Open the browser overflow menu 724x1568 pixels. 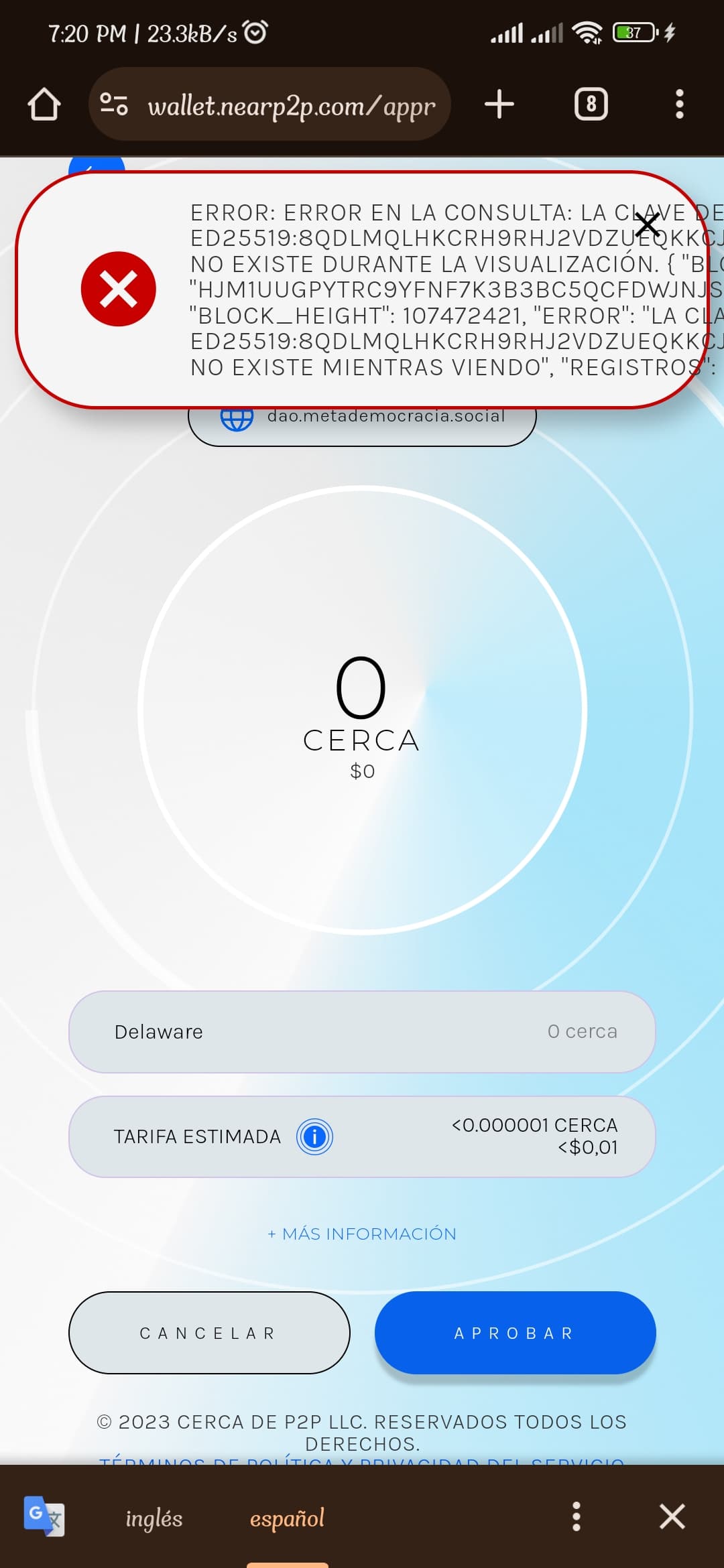(680, 105)
